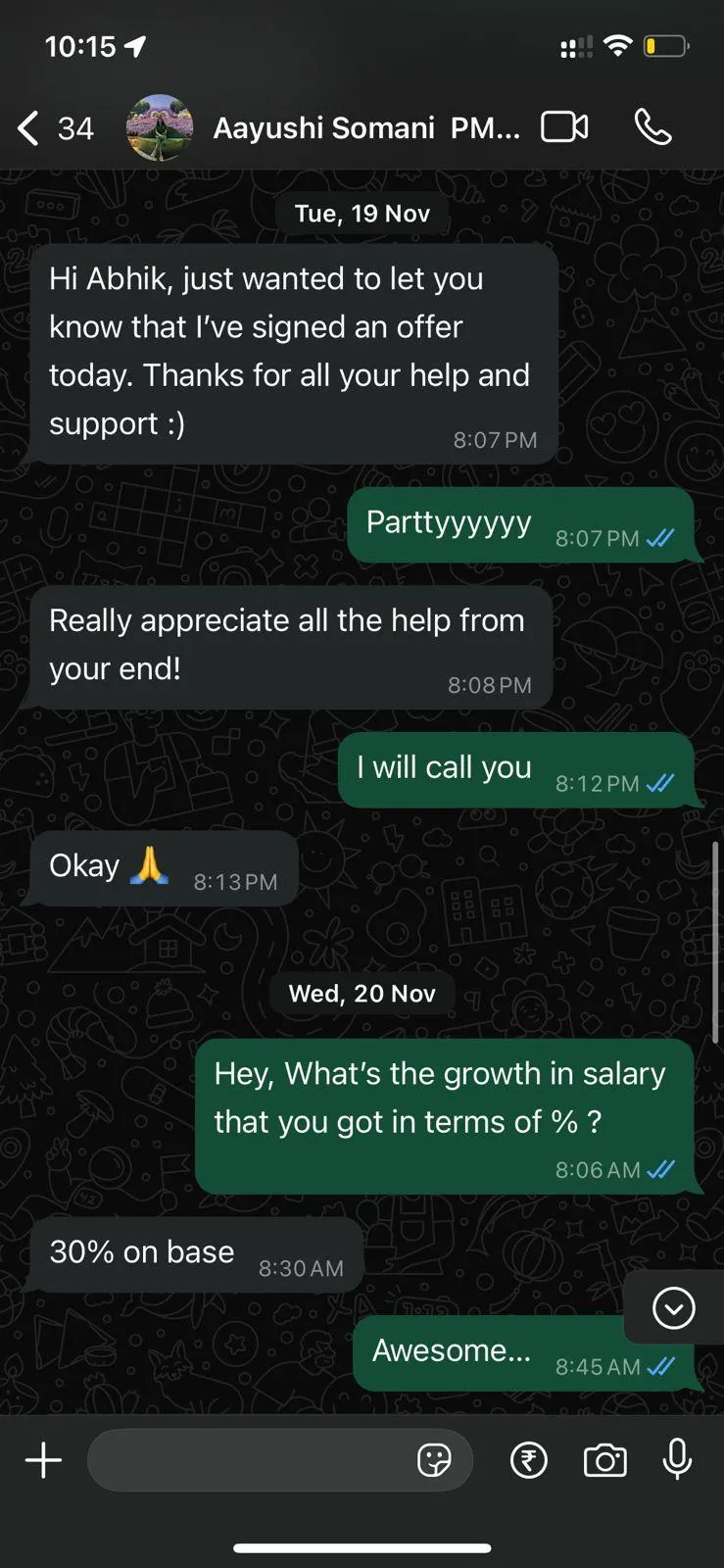Start a voice call with Aayushi
Screen dimensions: 724x1568
652,127
